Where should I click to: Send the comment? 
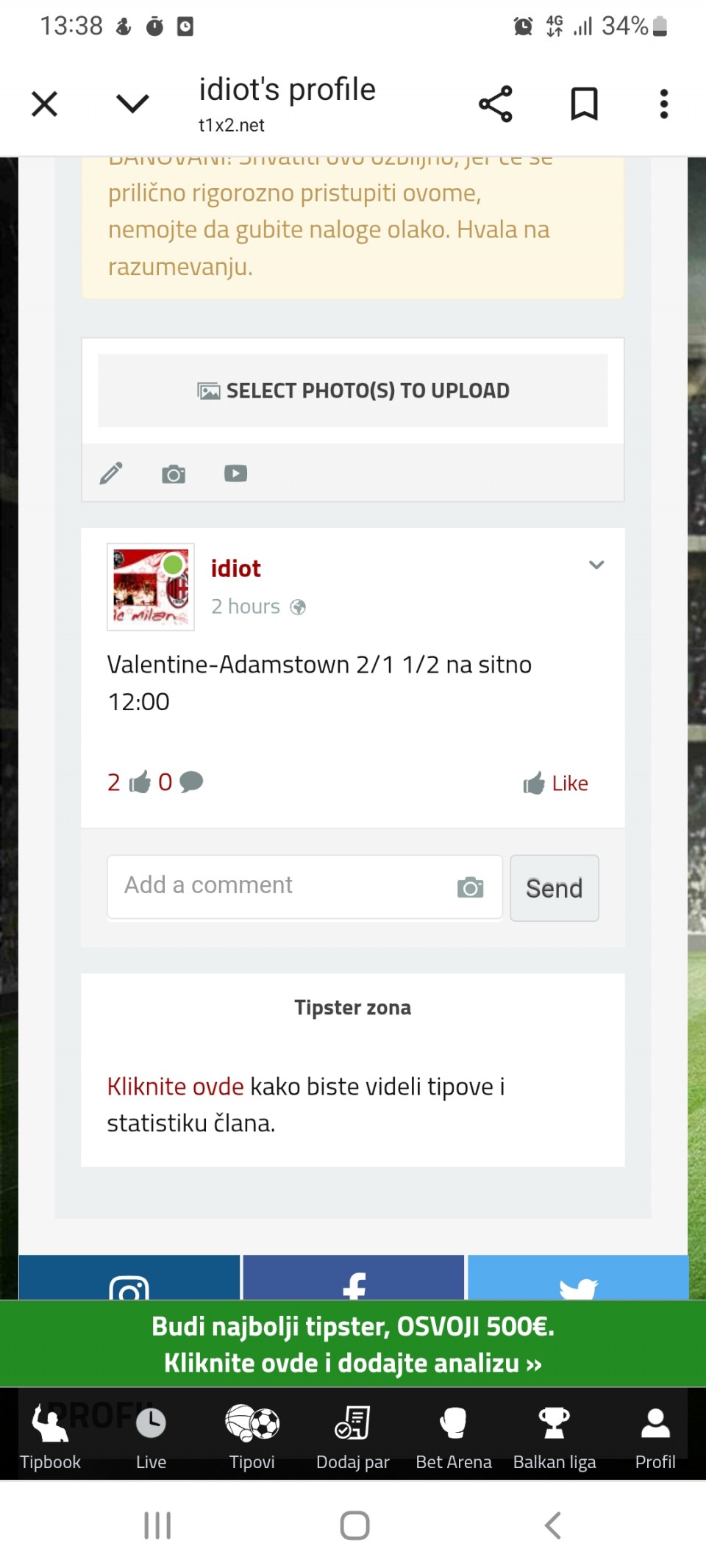pos(554,888)
